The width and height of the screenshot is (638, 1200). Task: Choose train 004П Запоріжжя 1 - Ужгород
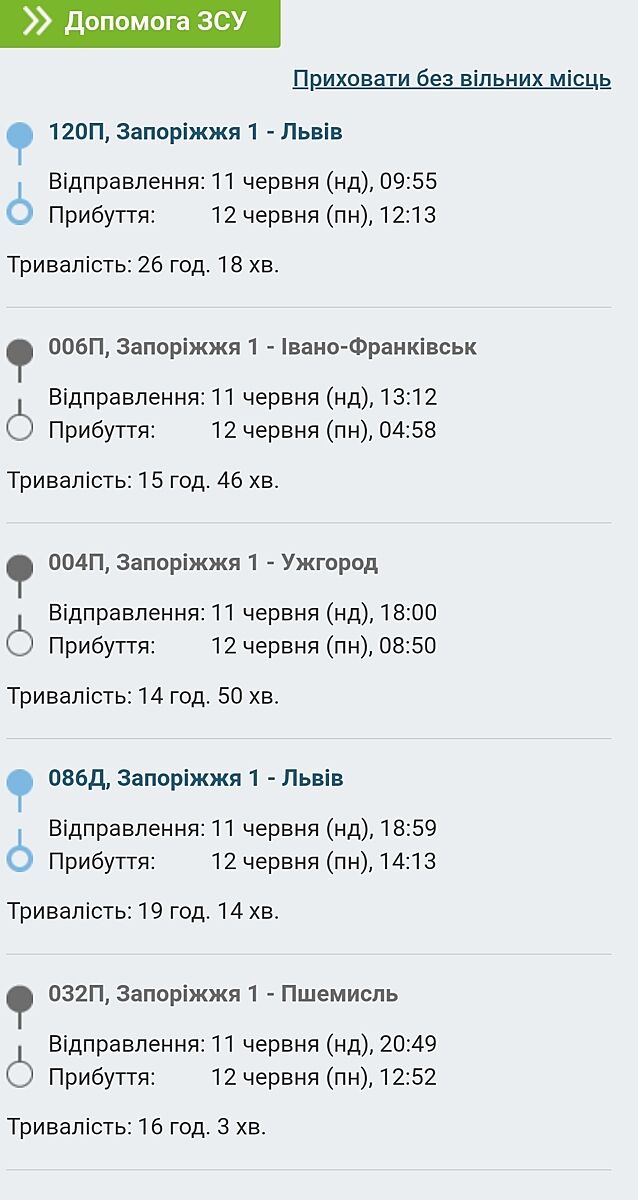(x=213, y=563)
